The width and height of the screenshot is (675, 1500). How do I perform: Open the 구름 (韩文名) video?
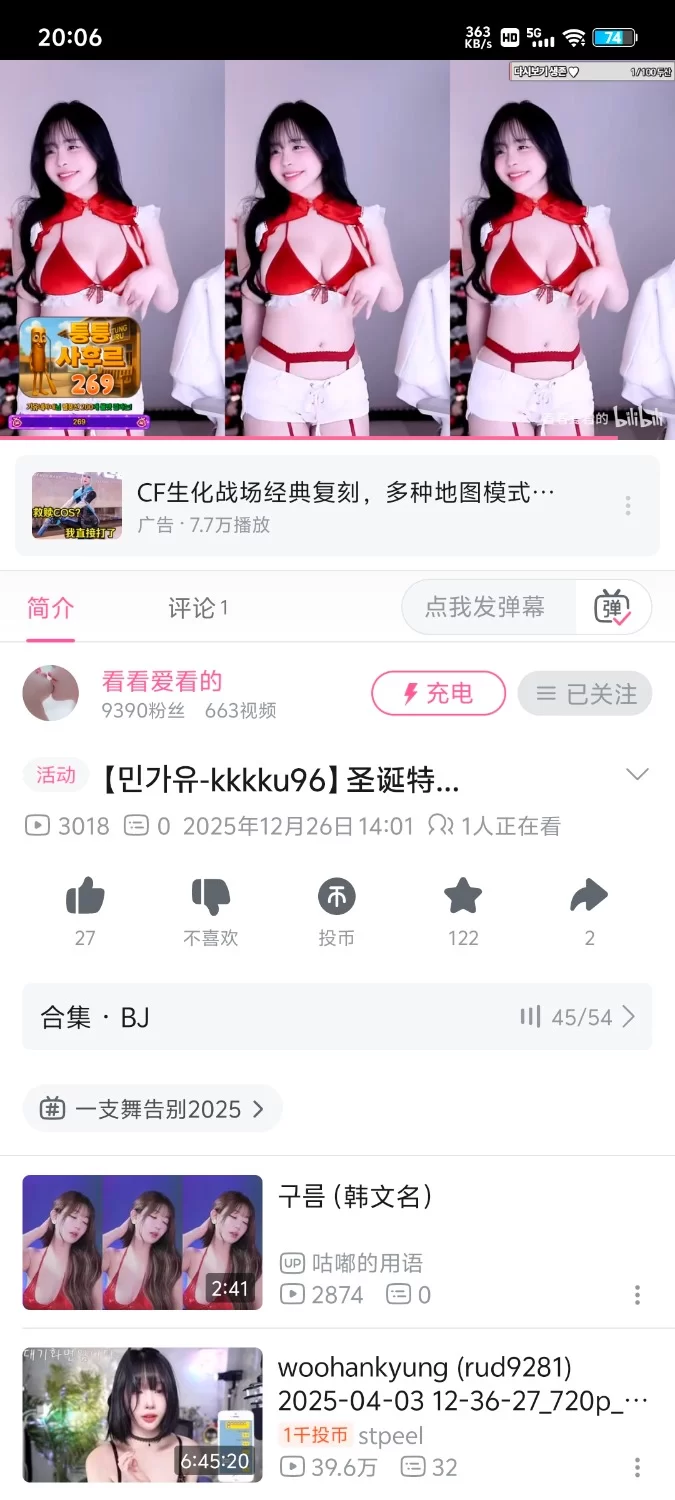pyautogui.click(x=355, y=1196)
